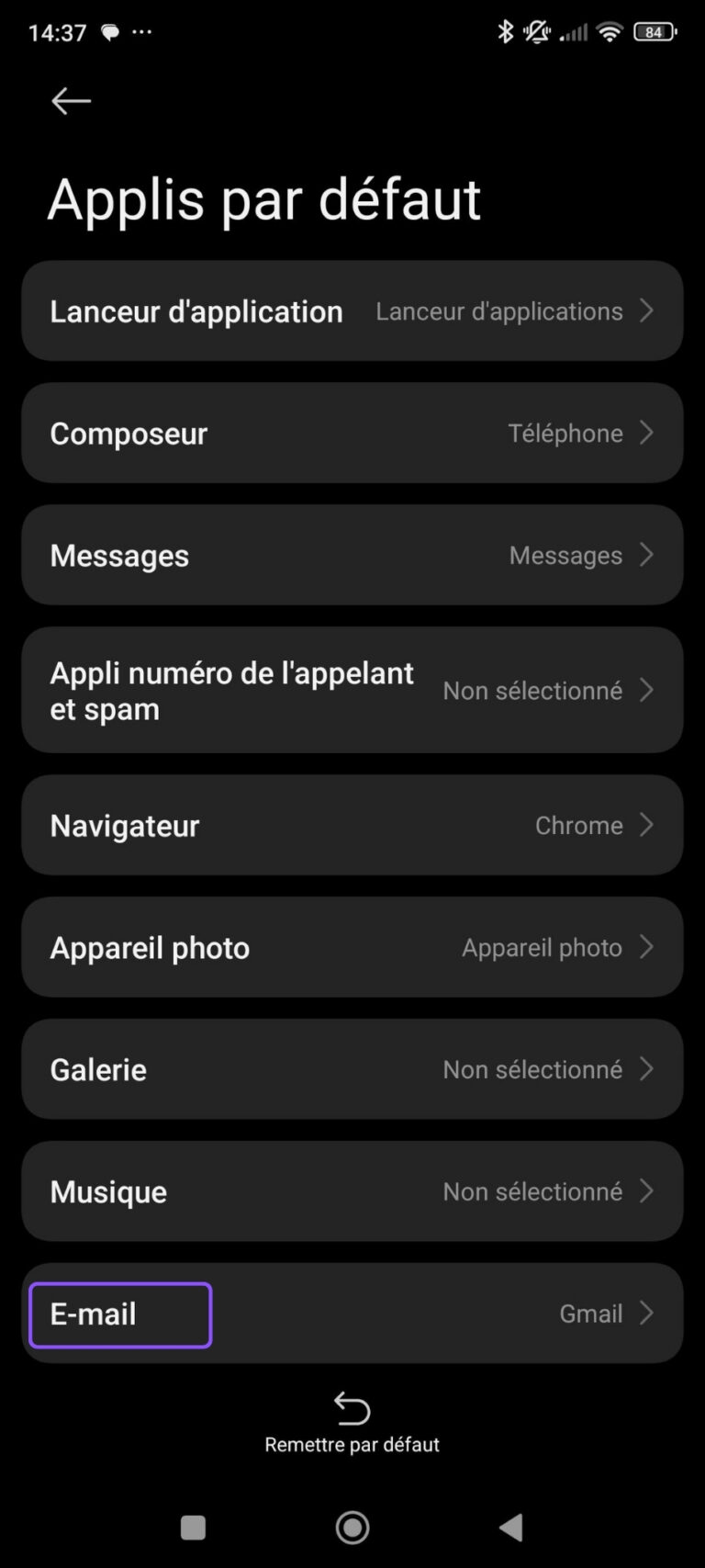
Task: Change the default Navigateur from Chrome
Action: point(352,825)
